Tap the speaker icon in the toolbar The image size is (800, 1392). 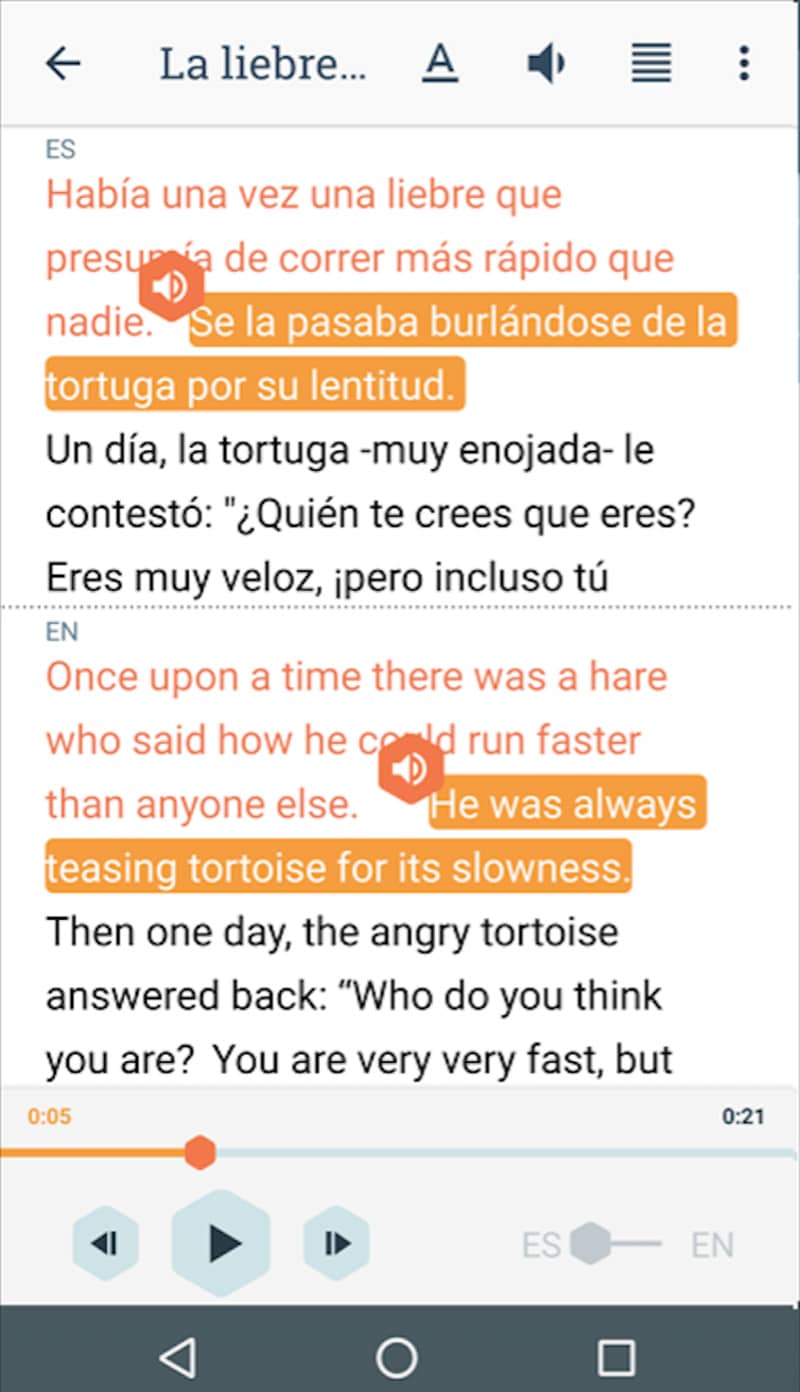point(546,64)
